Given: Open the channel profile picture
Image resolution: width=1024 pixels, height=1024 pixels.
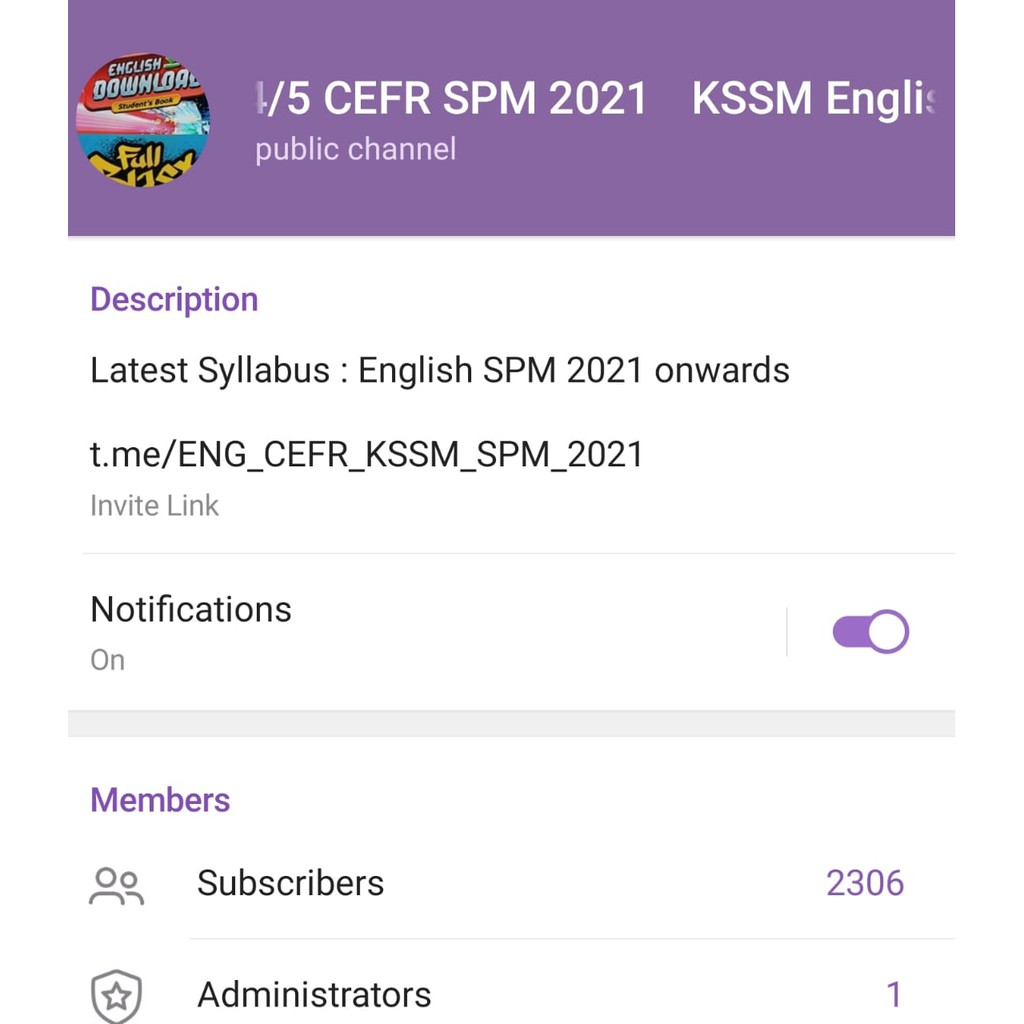Looking at the screenshot, I should [x=143, y=121].
